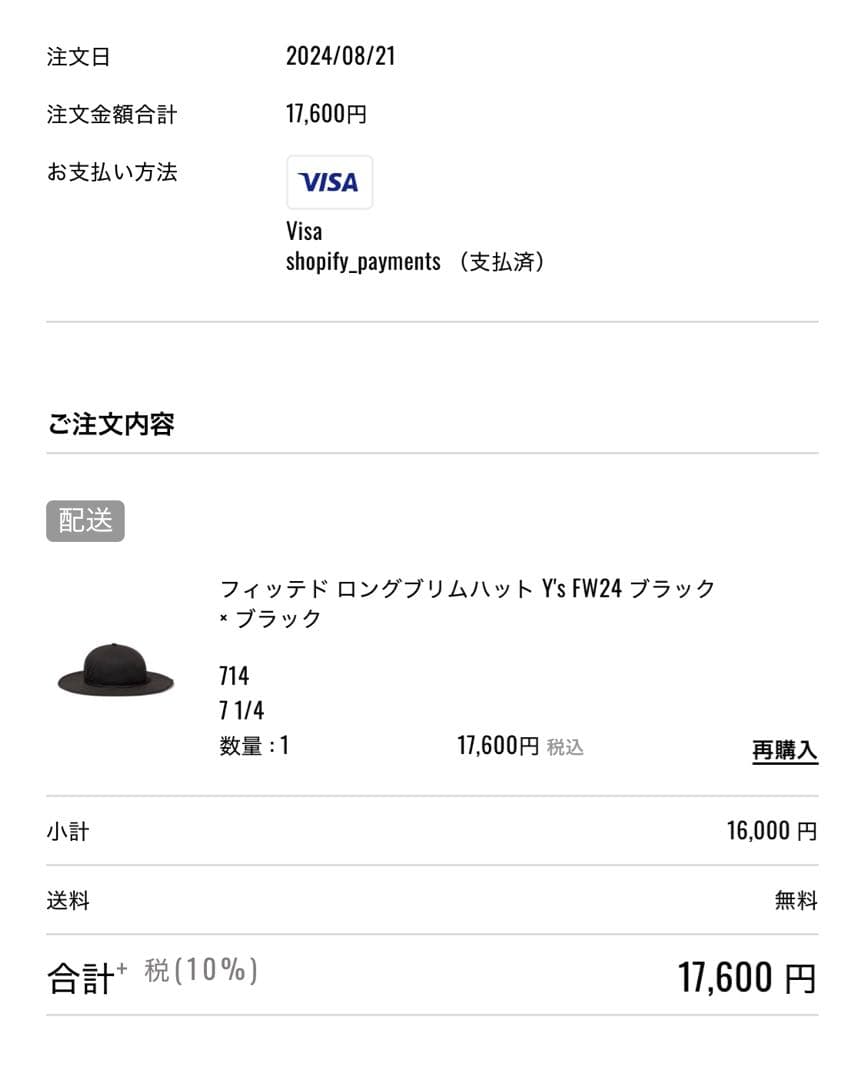This screenshot has width=865, height=1080.
Task: Click the 数量:1 quantity value
Action: pos(253,746)
